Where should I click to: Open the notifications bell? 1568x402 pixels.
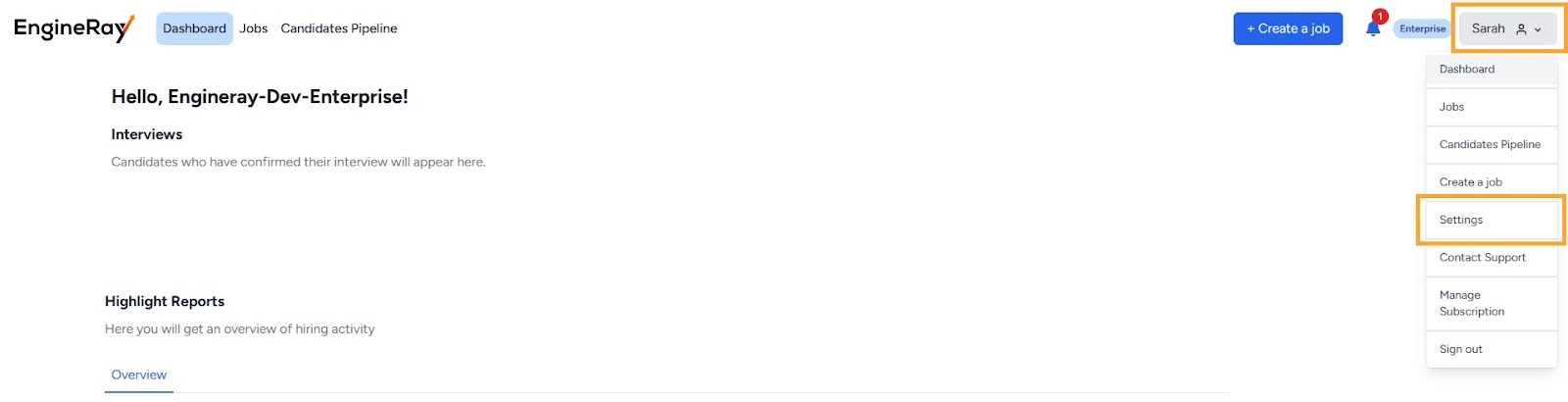[x=1373, y=28]
